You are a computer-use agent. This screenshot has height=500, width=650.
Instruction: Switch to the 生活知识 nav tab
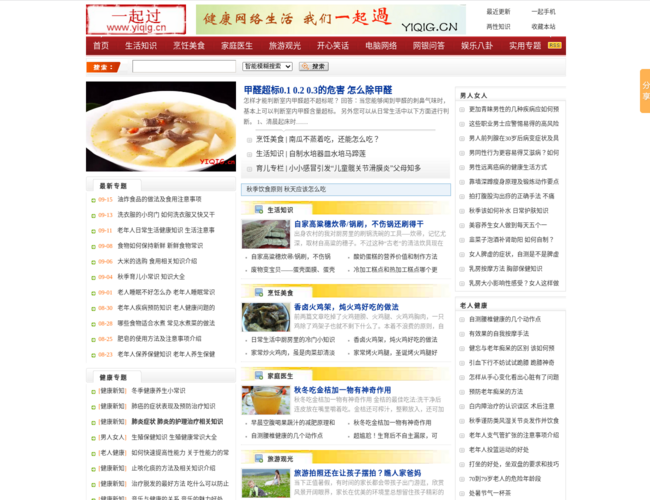point(141,45)
